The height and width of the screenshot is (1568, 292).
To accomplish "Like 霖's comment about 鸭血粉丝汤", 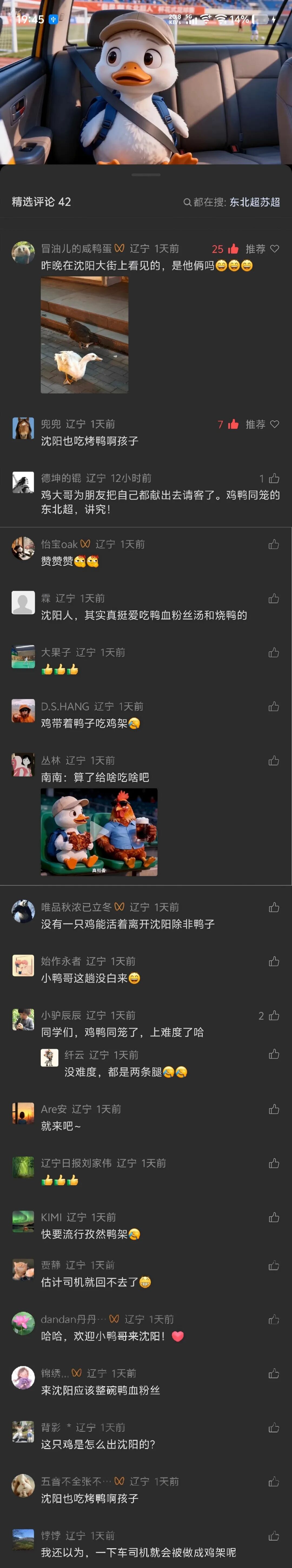I will coord(274,598).
